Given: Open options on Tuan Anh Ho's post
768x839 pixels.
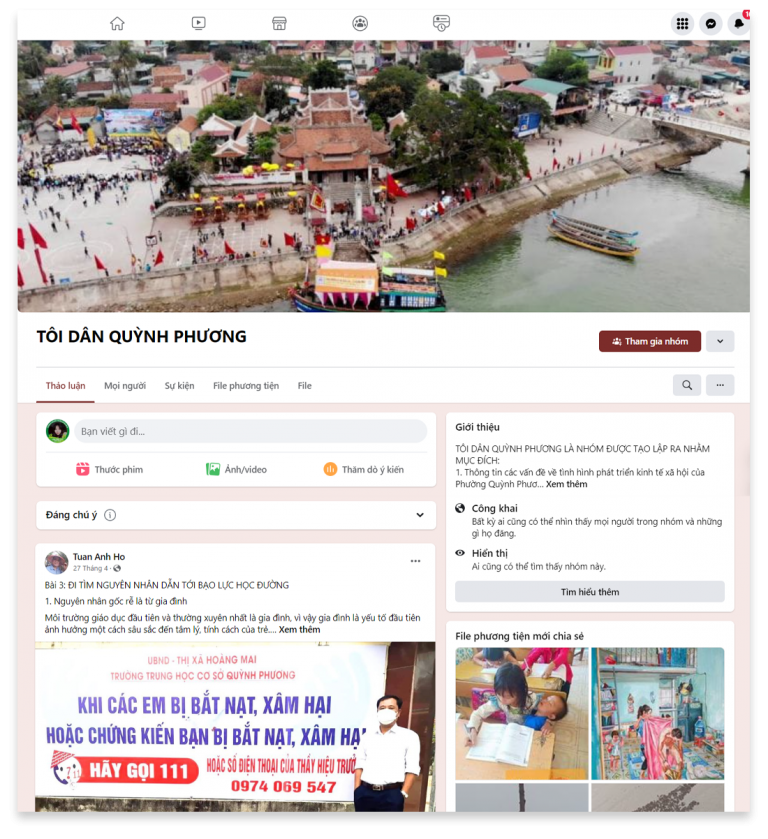Looking at the screenshot, I should (415, 561).
